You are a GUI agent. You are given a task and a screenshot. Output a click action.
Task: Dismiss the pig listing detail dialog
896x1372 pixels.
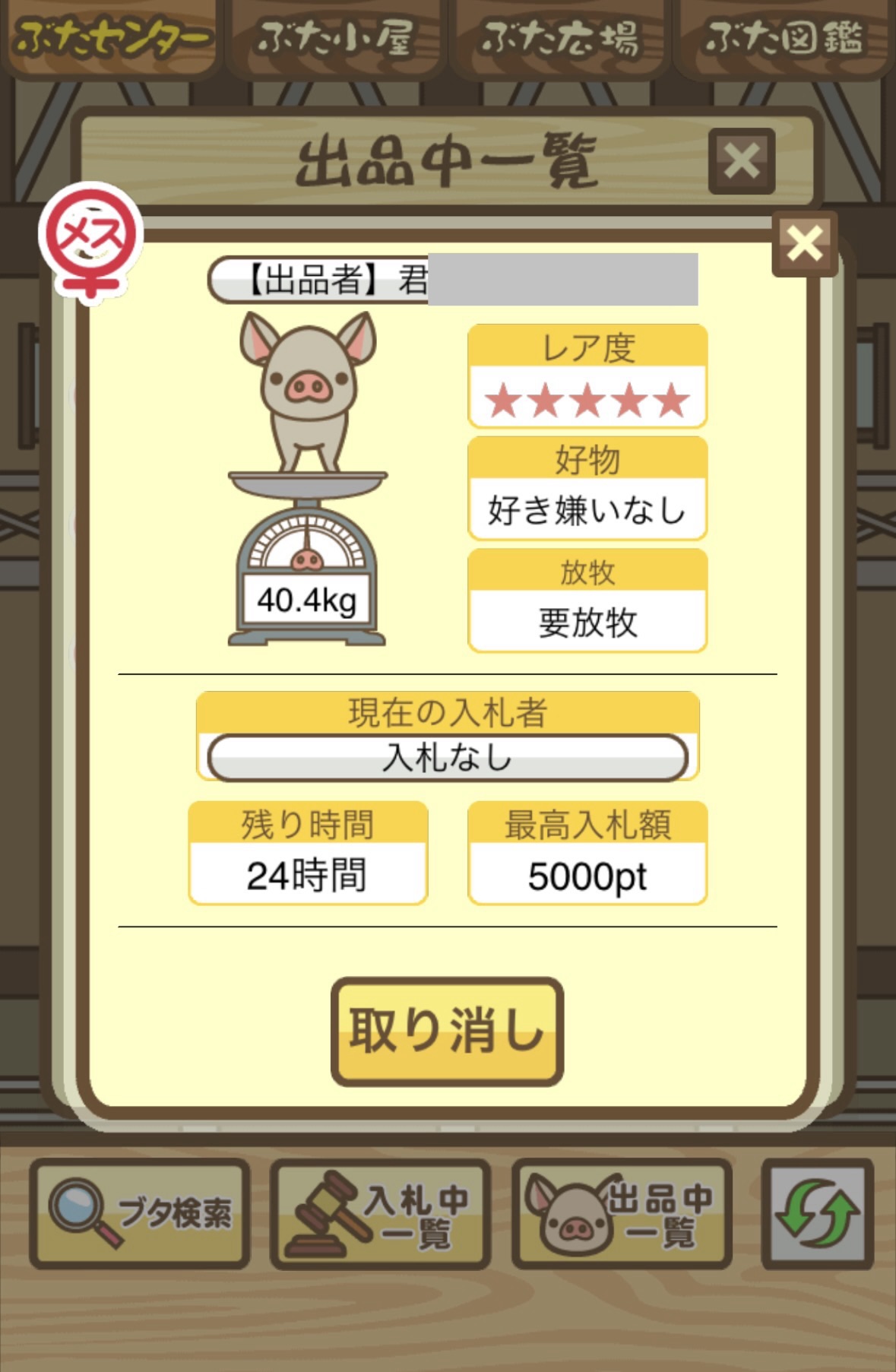coord(805,244)
